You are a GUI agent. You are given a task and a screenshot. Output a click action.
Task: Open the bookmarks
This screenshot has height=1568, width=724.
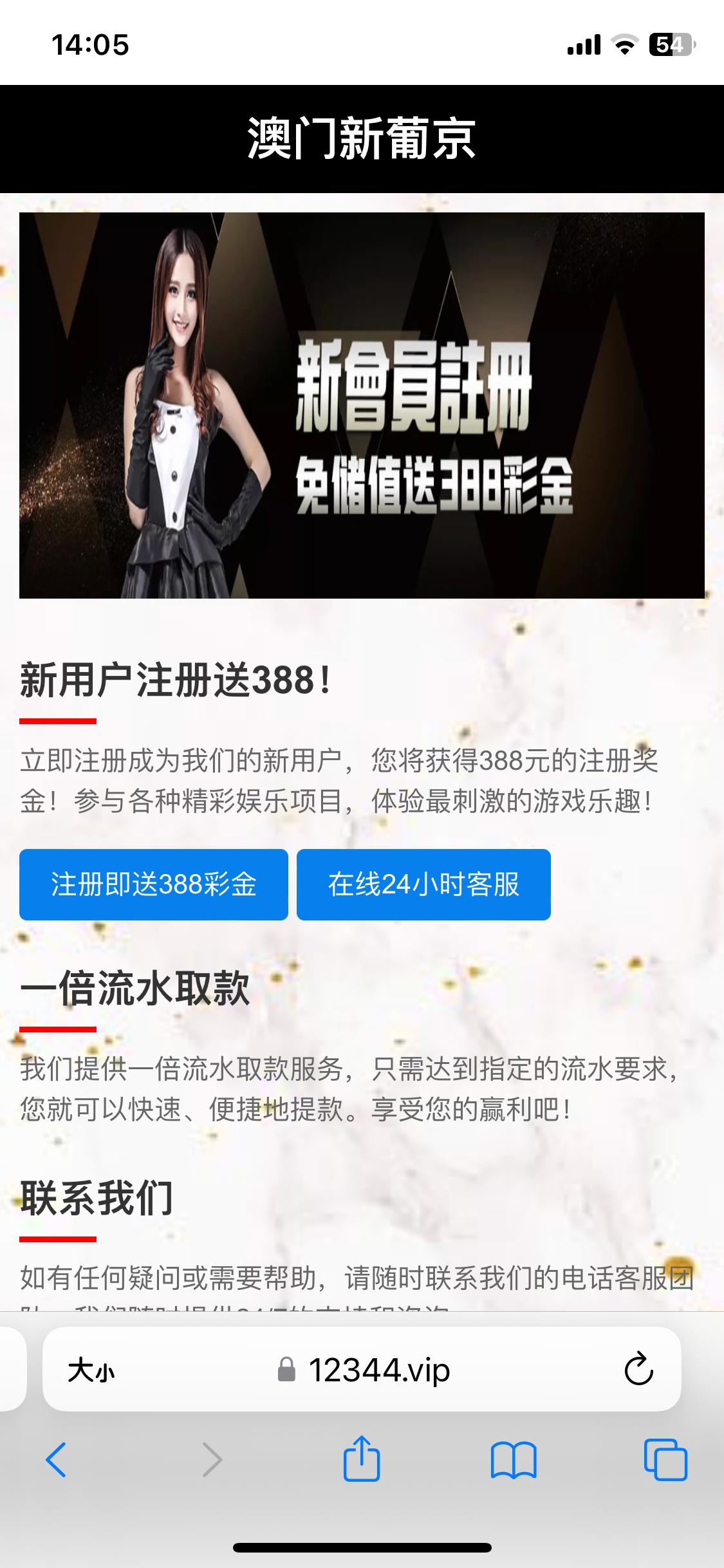click(x=513, y=1460)
